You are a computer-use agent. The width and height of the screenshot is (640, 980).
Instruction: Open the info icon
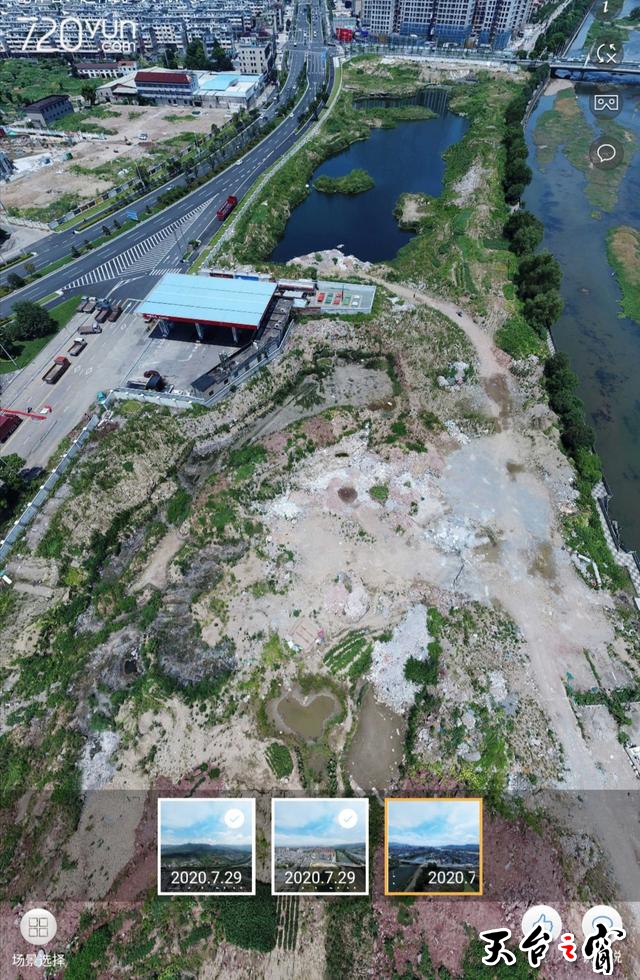coord(606,7)
